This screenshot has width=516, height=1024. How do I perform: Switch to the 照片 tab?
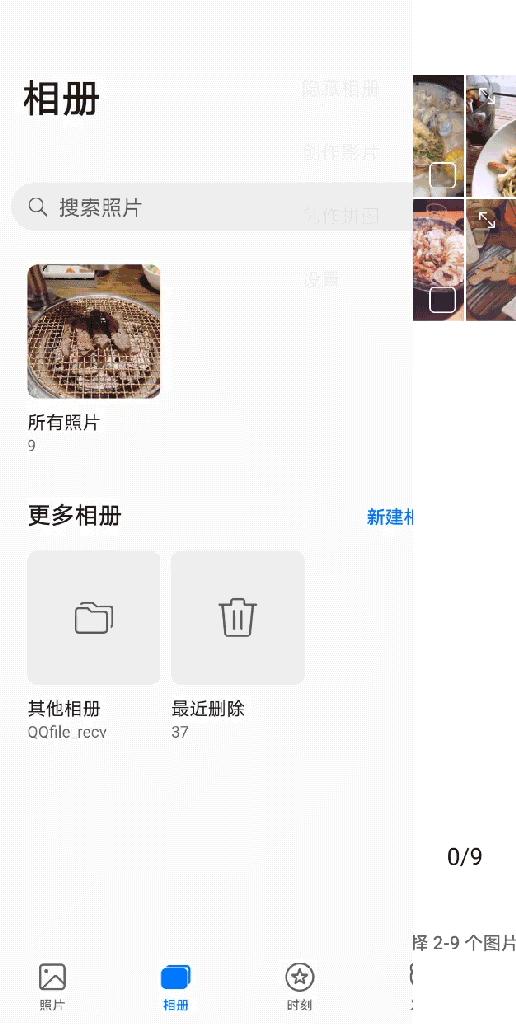click(x=52, y=985)
